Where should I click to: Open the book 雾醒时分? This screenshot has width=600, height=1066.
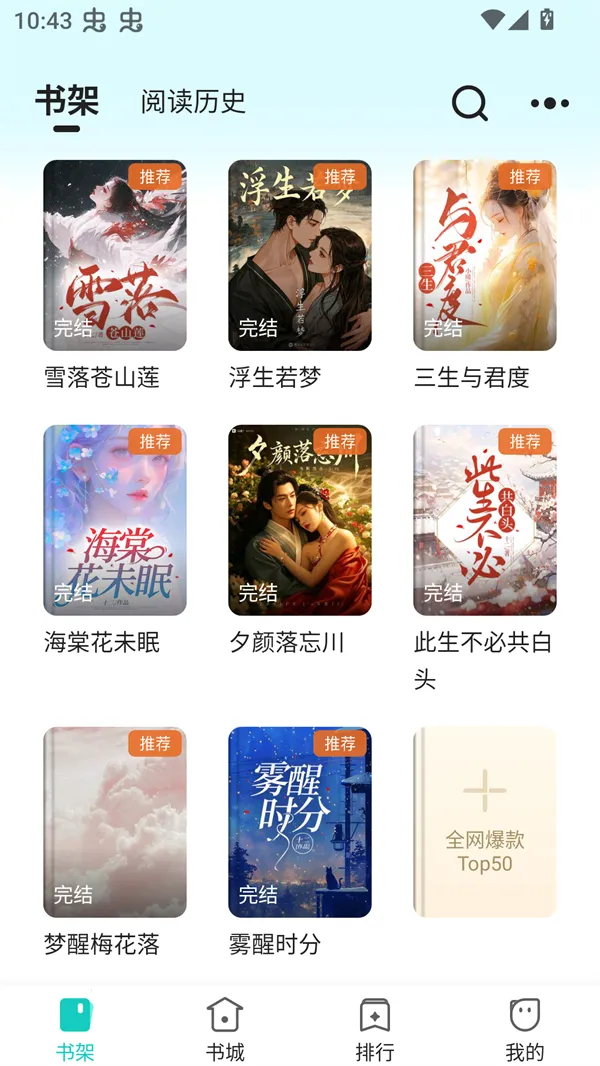[300, 822]
